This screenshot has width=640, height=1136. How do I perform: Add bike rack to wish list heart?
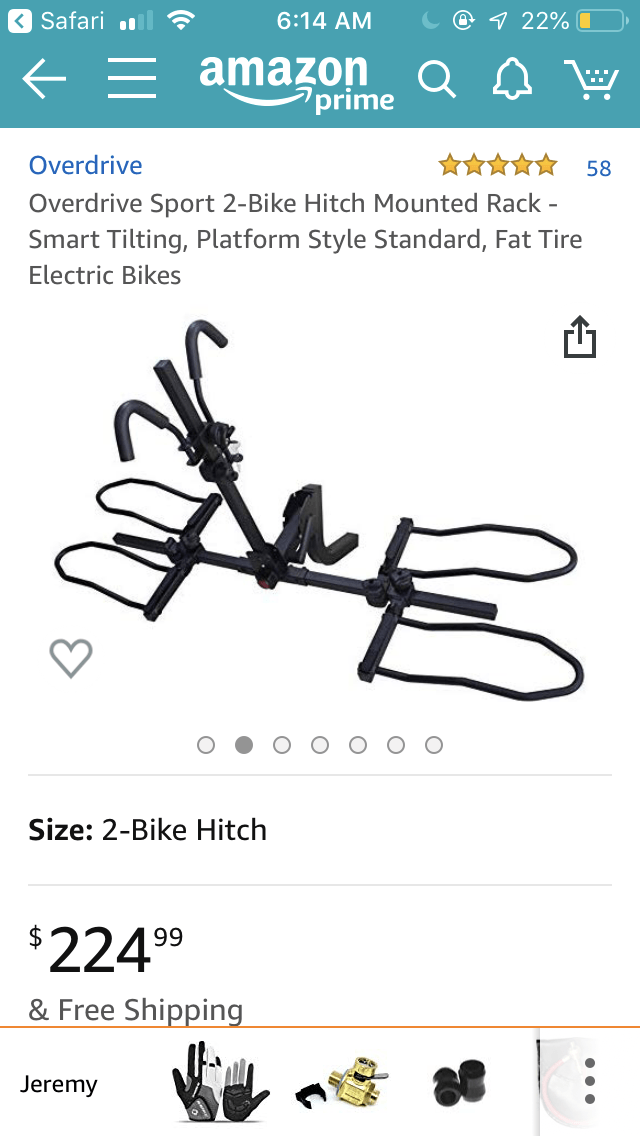(x=71, y=658)
